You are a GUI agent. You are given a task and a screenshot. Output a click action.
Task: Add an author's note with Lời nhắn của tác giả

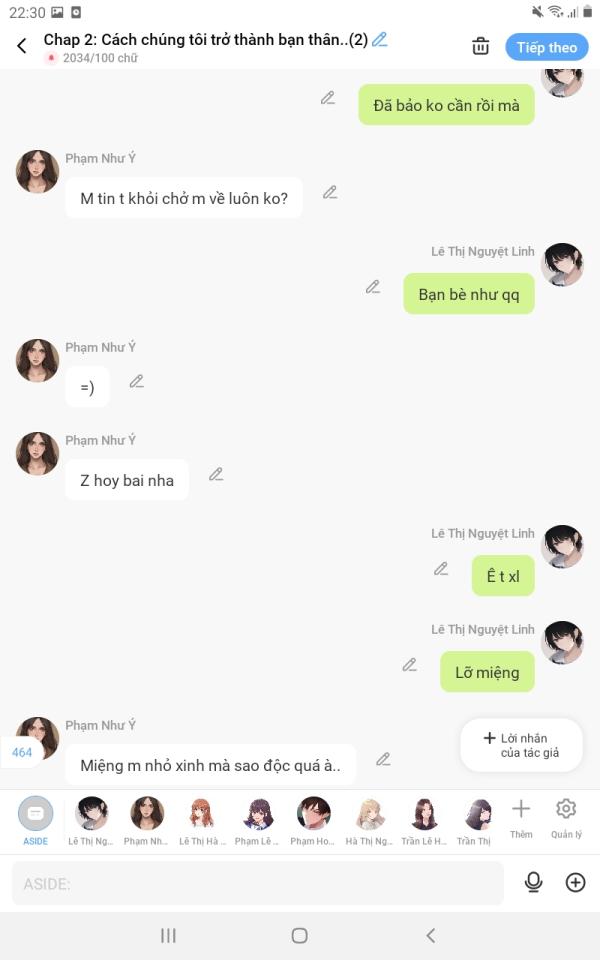tap(521, 745)
